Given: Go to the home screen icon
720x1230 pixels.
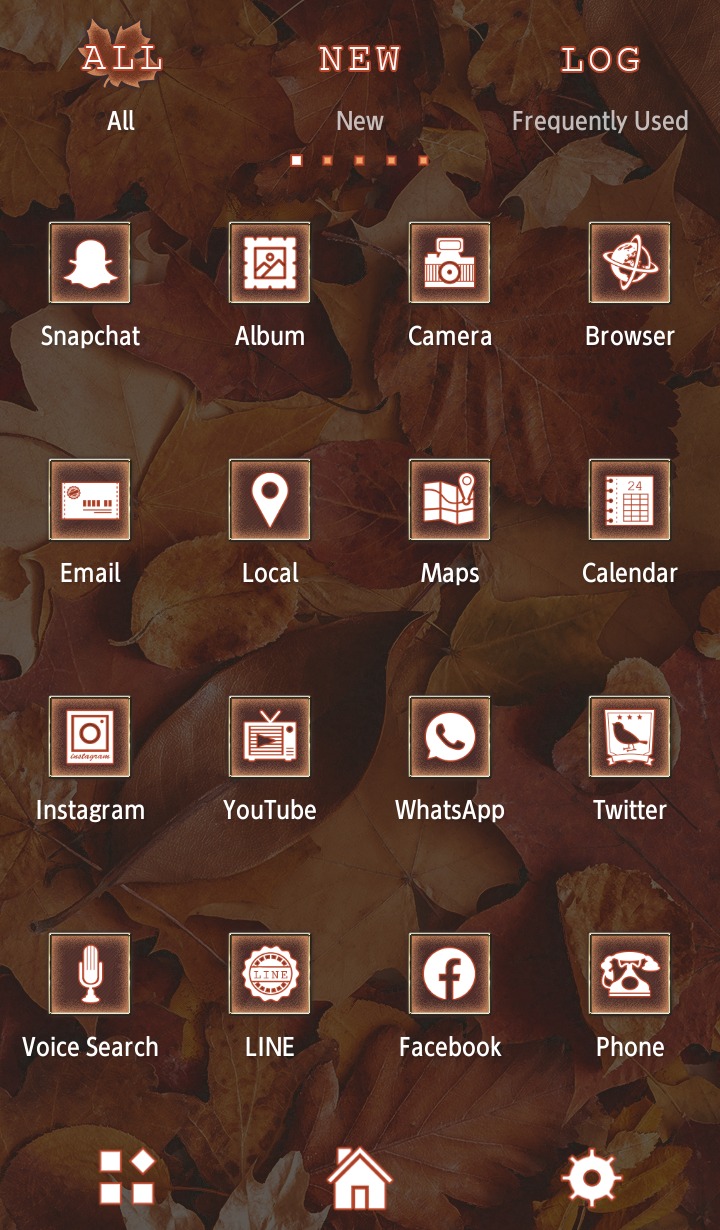Looking at the screenshot, I should coord(360,1178).
